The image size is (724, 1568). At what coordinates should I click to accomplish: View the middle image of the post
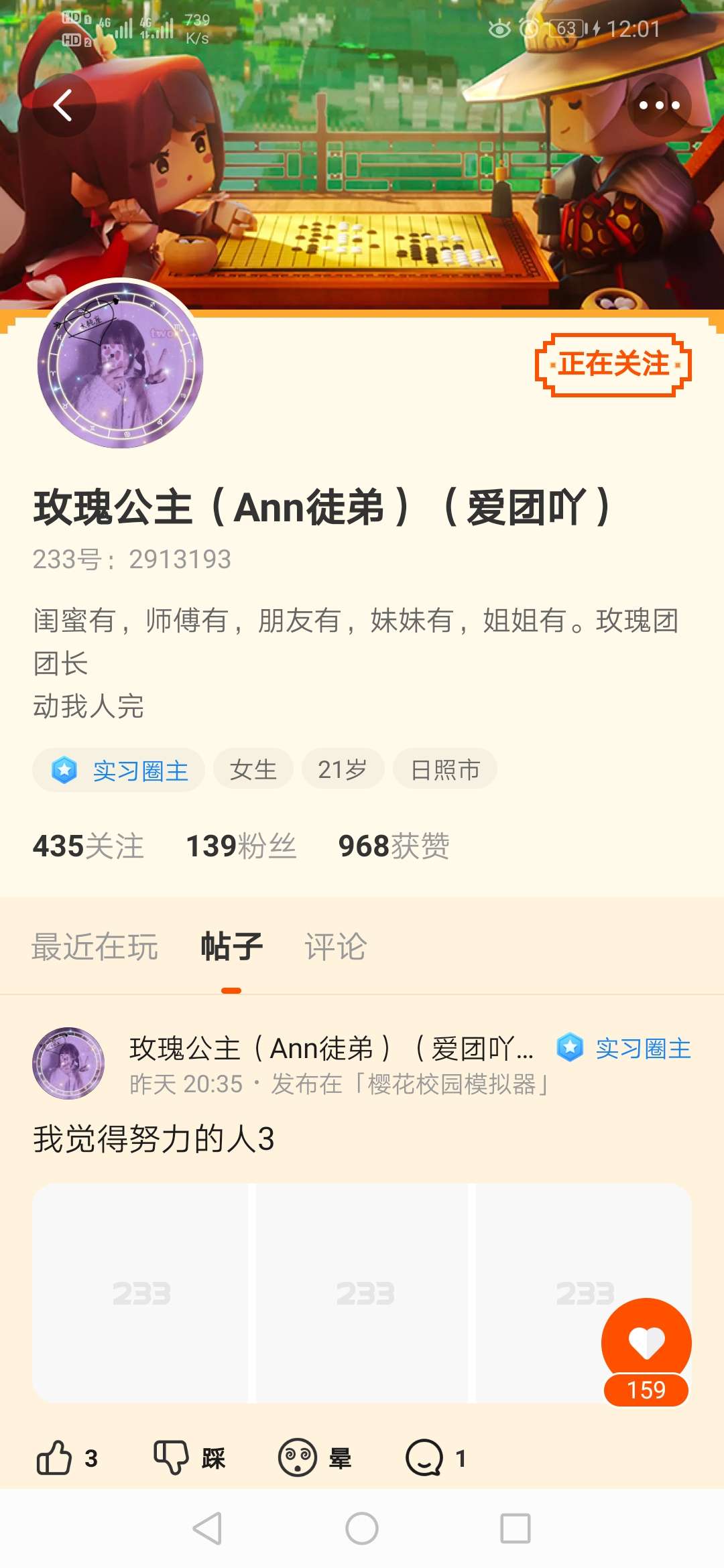click(362, 1293)
